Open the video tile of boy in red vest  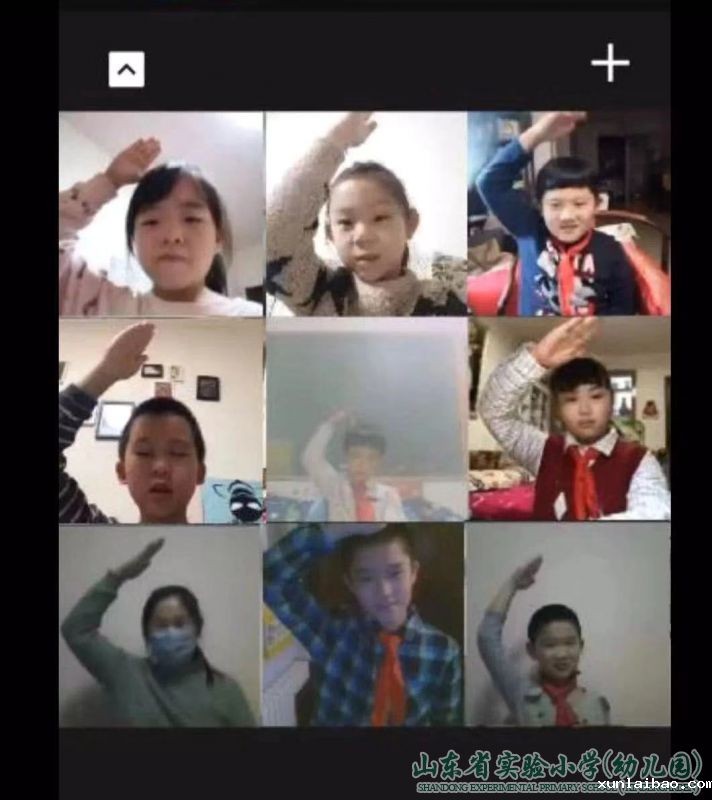(x=569, y=420)
